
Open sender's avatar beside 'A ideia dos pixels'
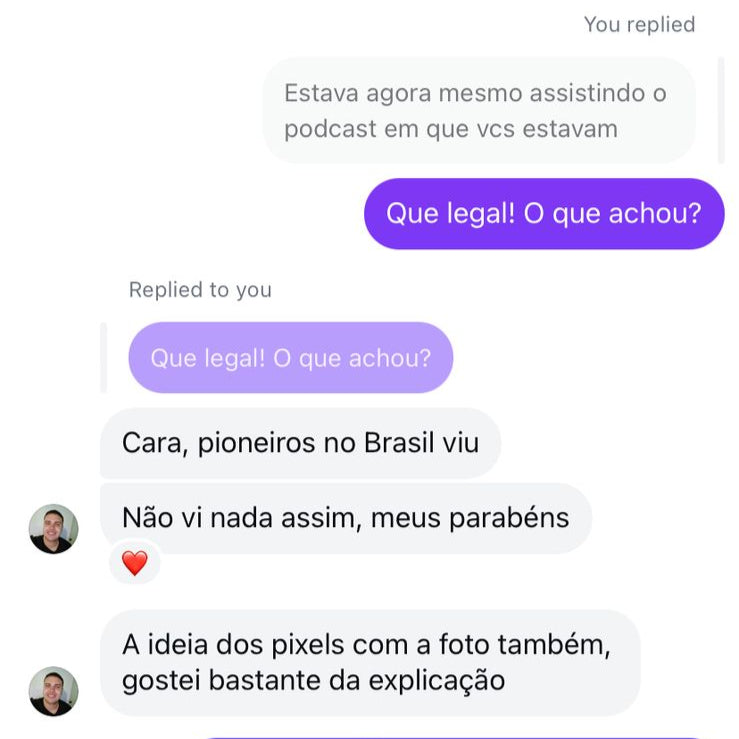pyautogui.click(x=53, y=691)
